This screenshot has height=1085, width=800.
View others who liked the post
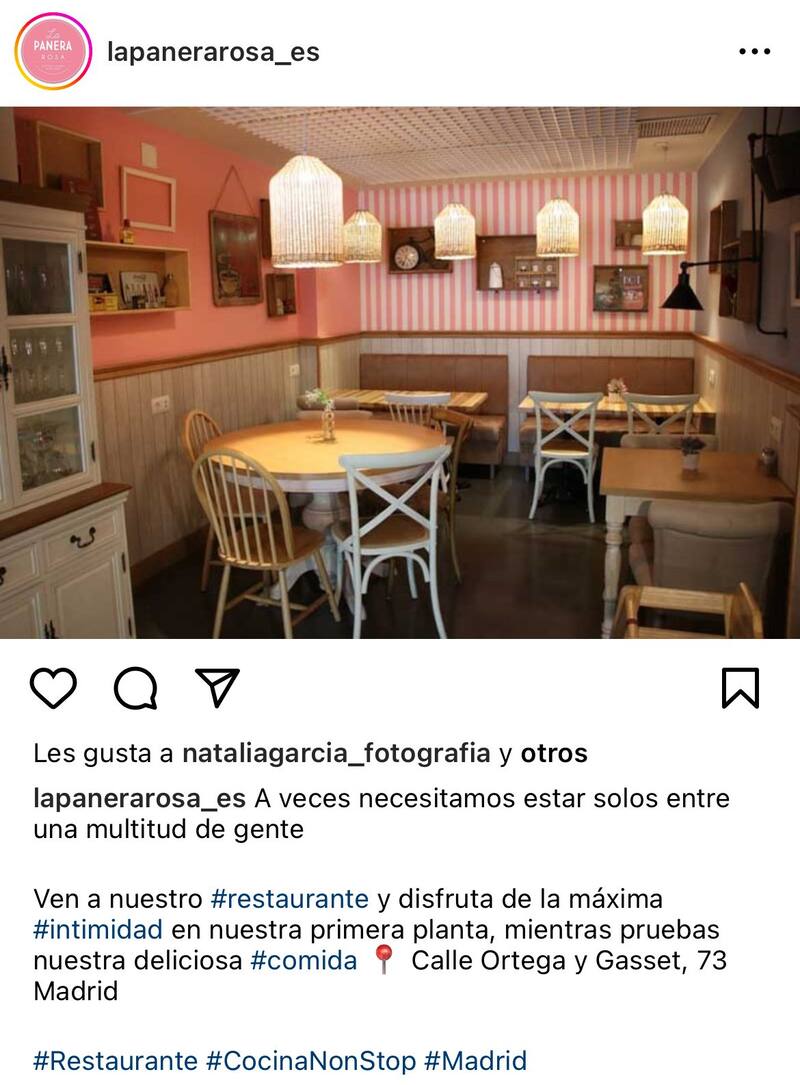click(554, 753)
